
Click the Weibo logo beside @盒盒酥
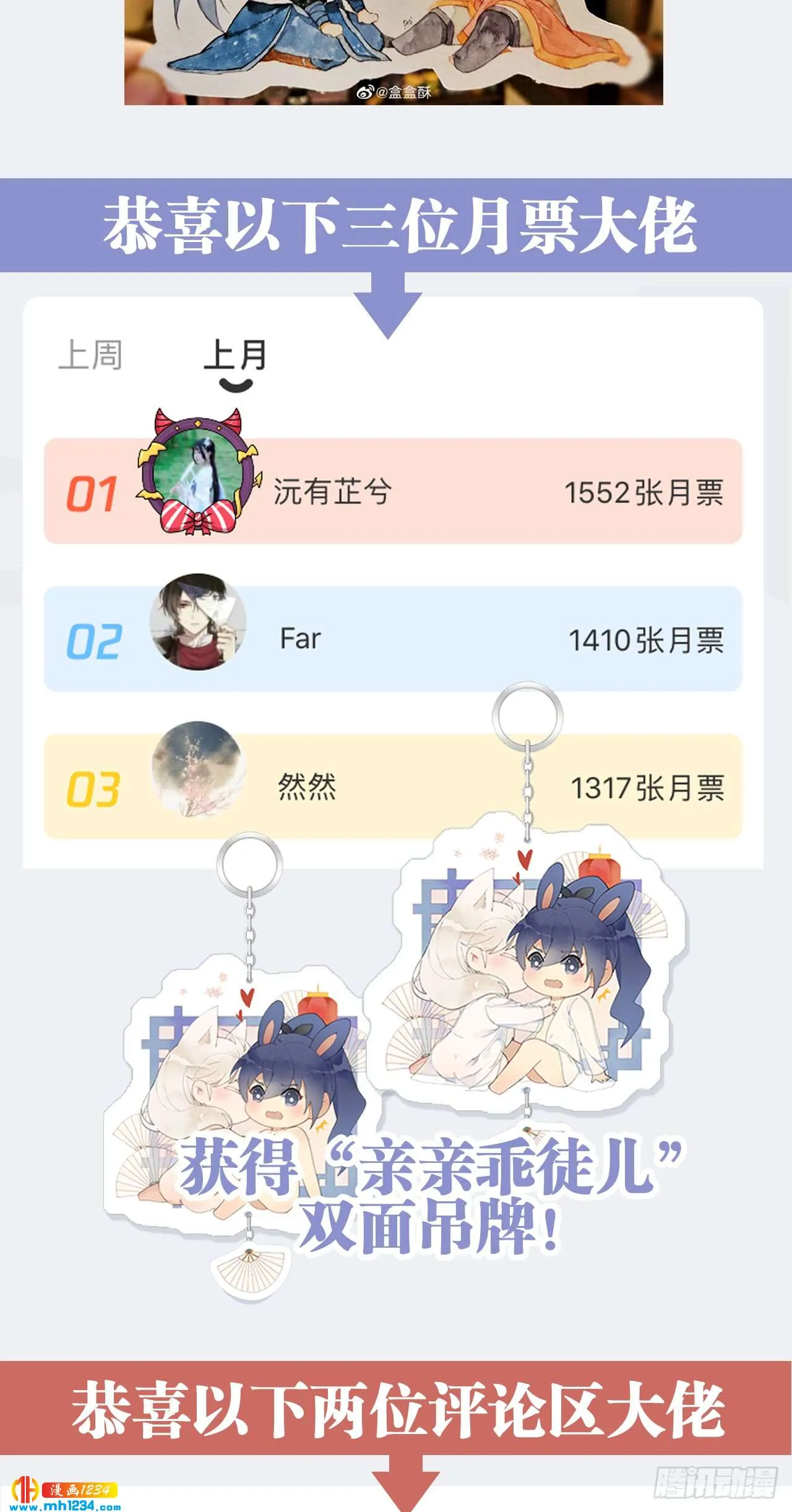coord(364,92)
